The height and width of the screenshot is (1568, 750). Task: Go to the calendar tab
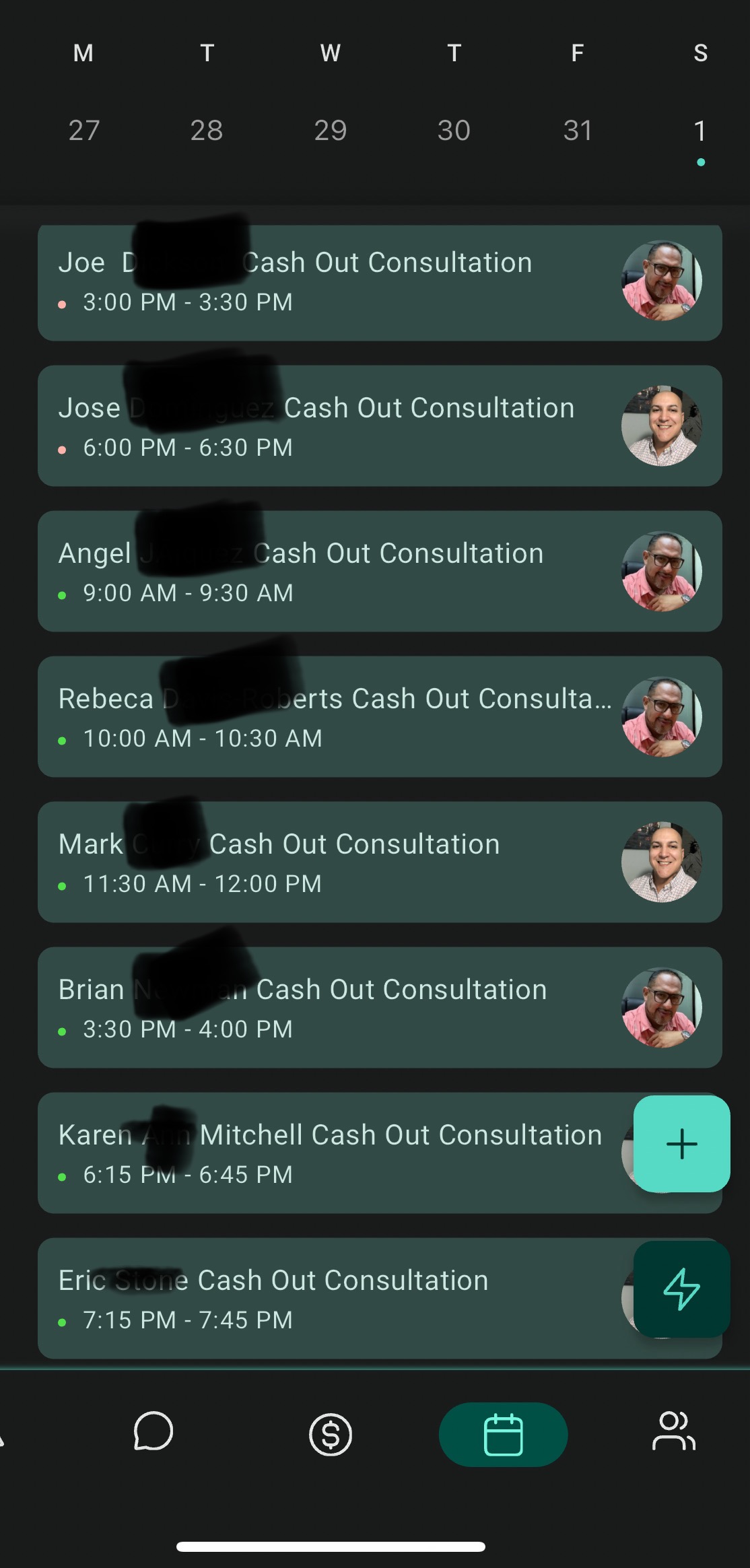(x=503, y=1434)
